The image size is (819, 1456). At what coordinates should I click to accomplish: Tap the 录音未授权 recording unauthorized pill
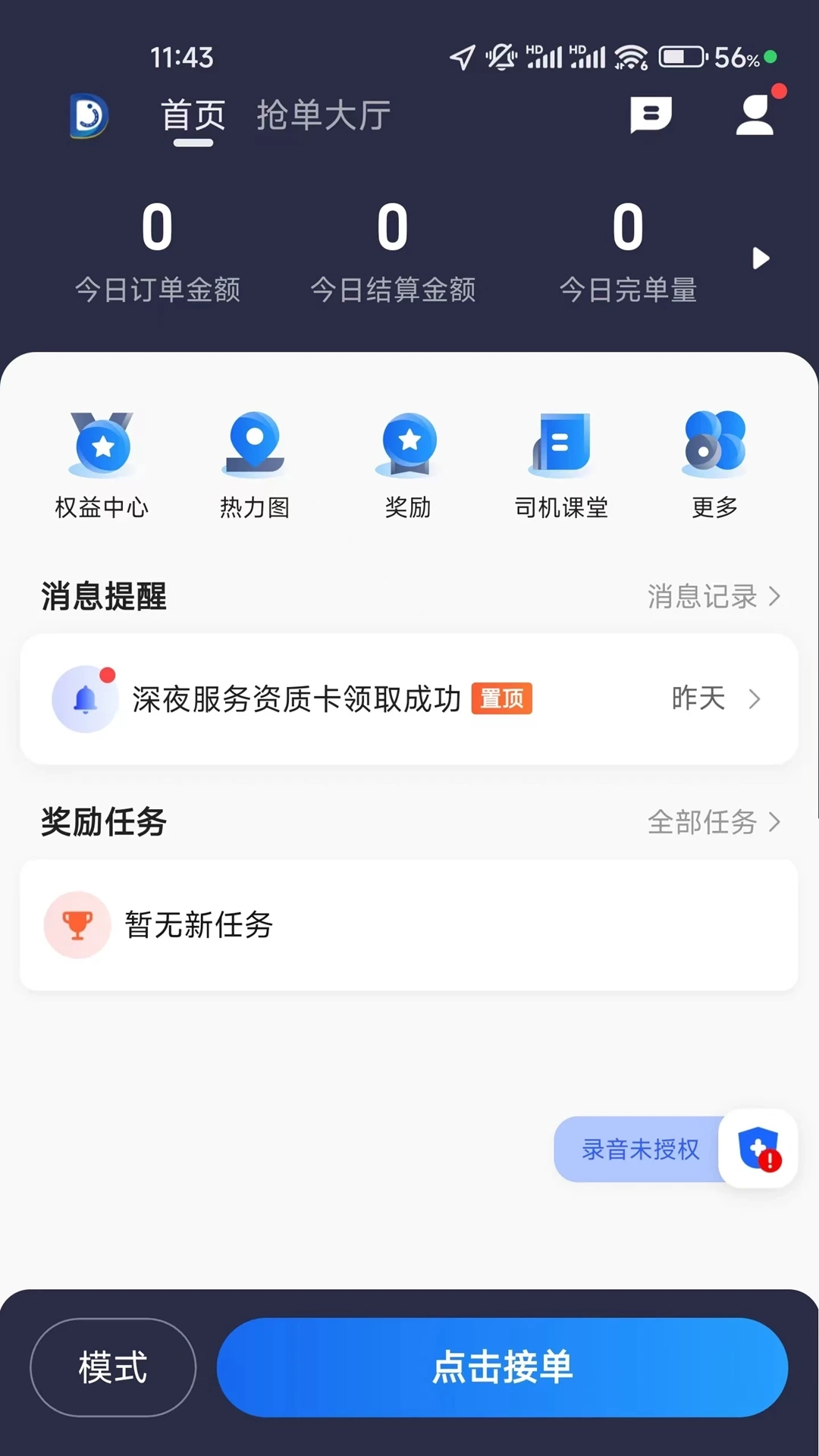coord(641,1149)
